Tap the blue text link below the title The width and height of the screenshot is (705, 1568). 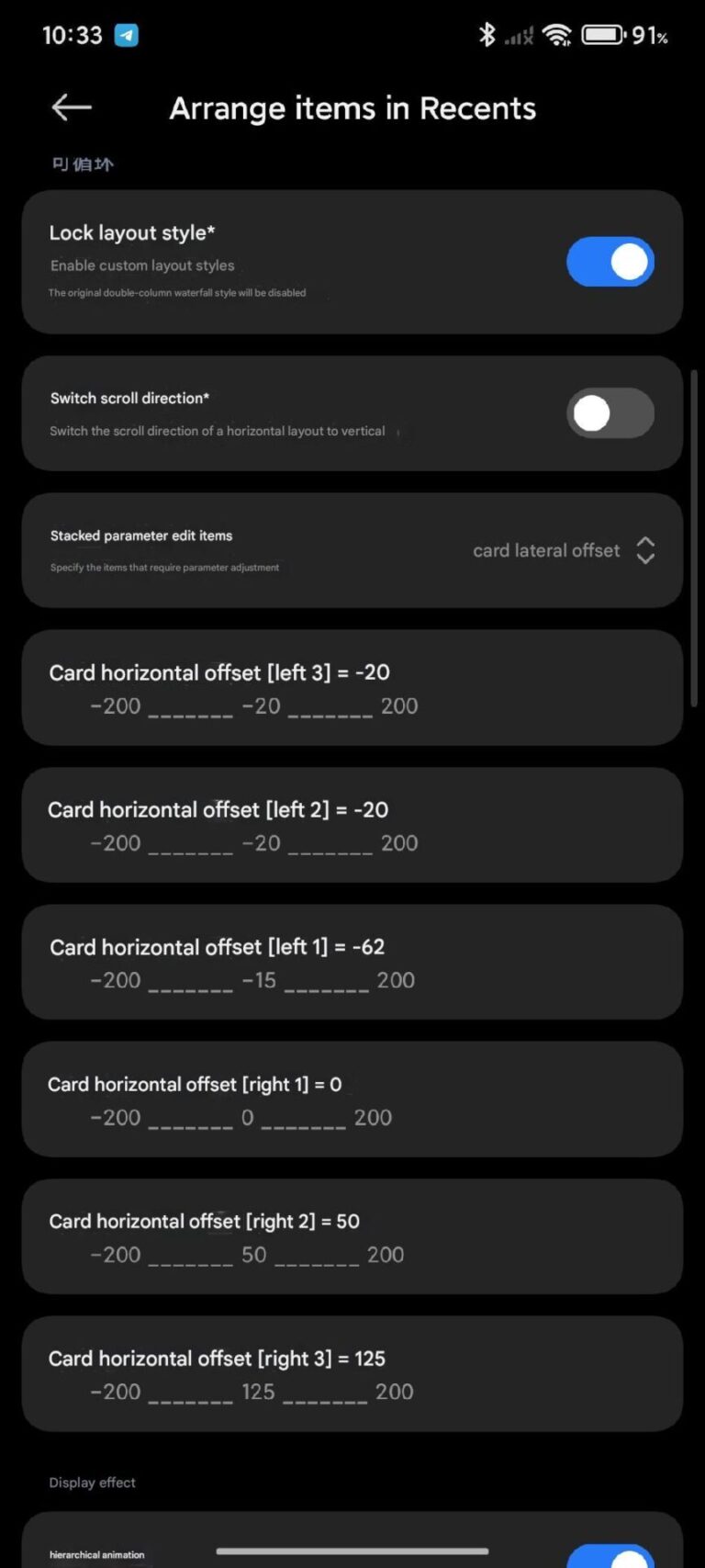pos(81,164)
